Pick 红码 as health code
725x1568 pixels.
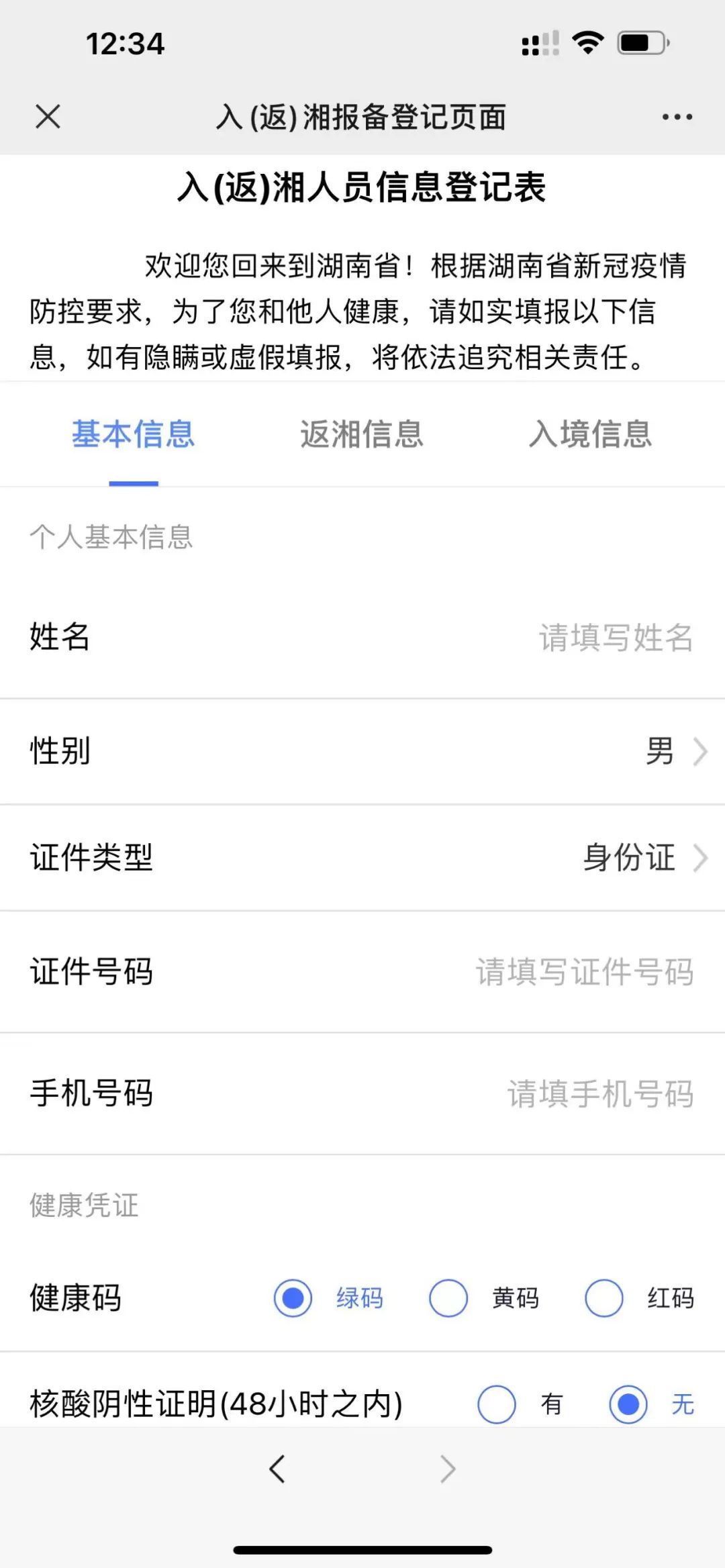pyautogui.click(x=604, y=1297)
